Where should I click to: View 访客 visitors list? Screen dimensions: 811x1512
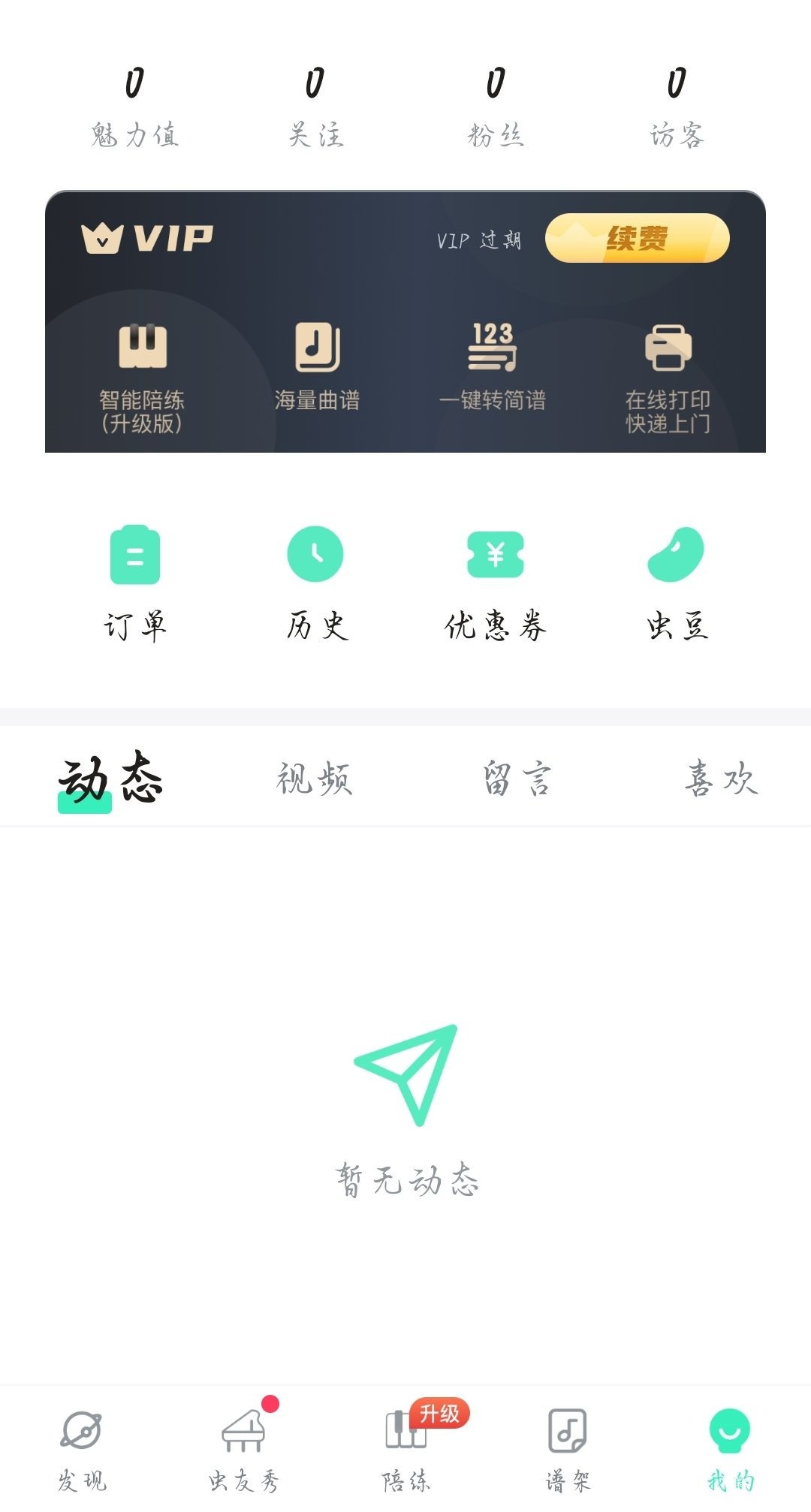[x=677, y=107]
